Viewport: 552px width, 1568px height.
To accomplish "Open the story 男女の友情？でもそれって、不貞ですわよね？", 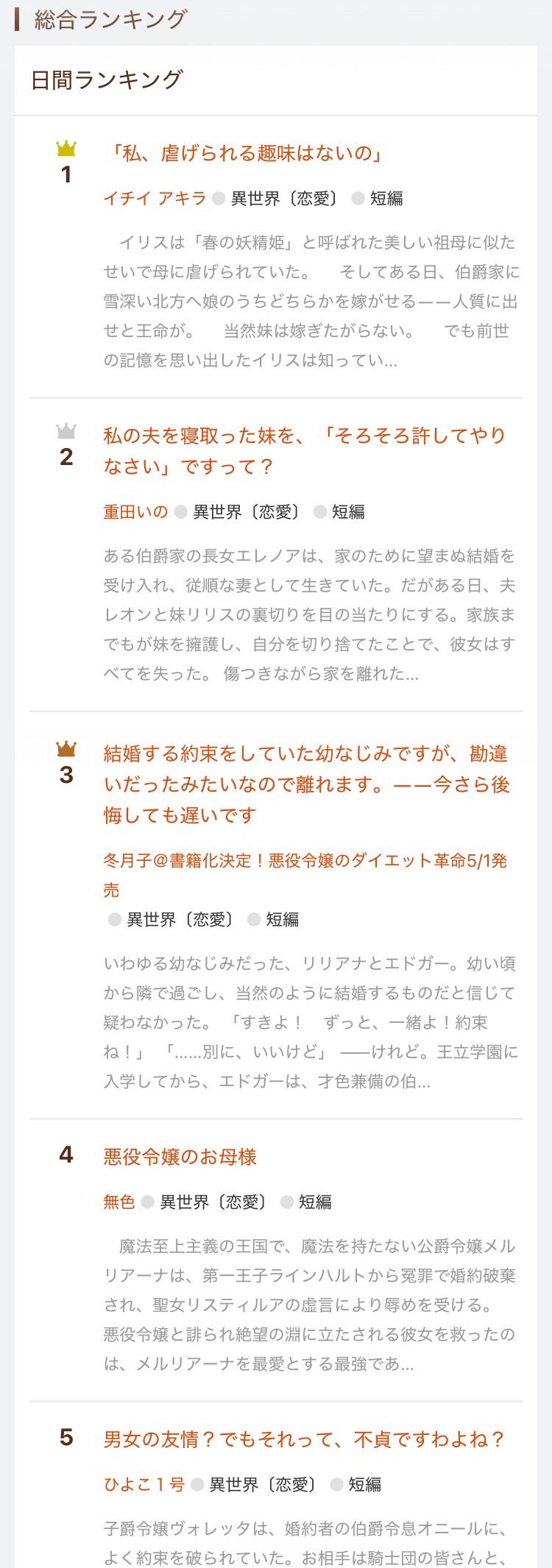I will point(304,1439).
